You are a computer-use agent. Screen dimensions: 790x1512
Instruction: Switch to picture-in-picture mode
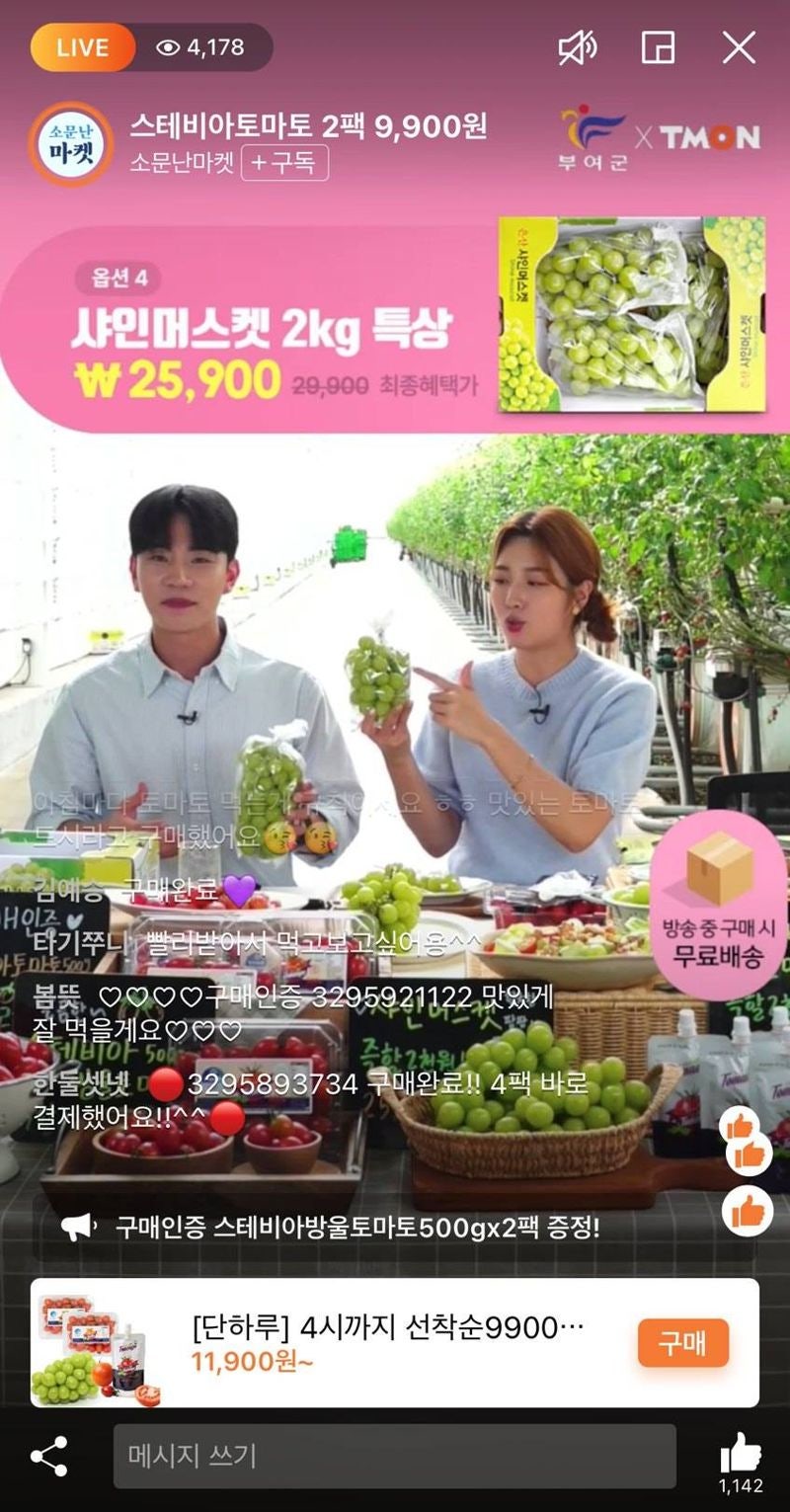658,47
